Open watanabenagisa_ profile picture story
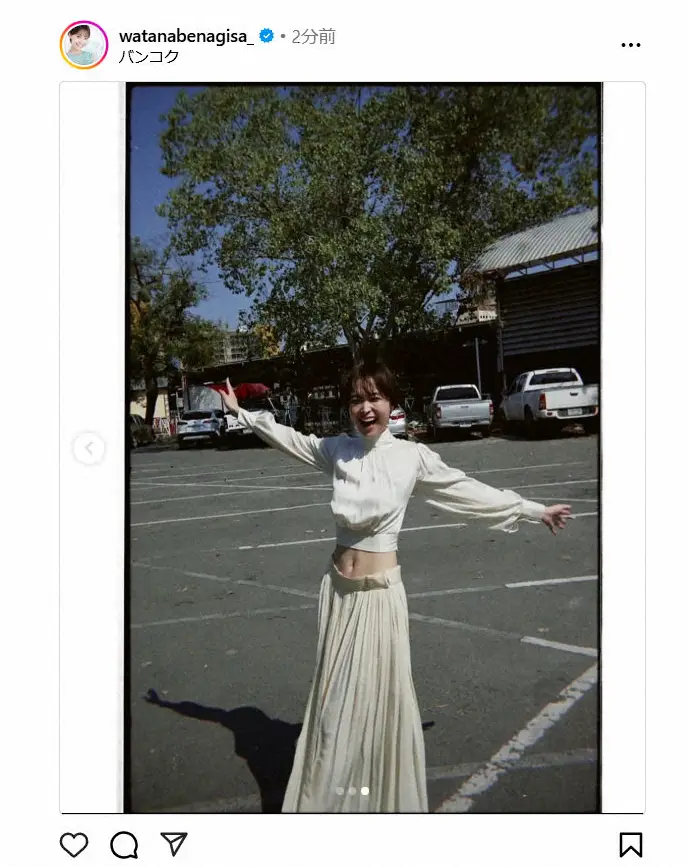687x867 pixels. point(83,45)
